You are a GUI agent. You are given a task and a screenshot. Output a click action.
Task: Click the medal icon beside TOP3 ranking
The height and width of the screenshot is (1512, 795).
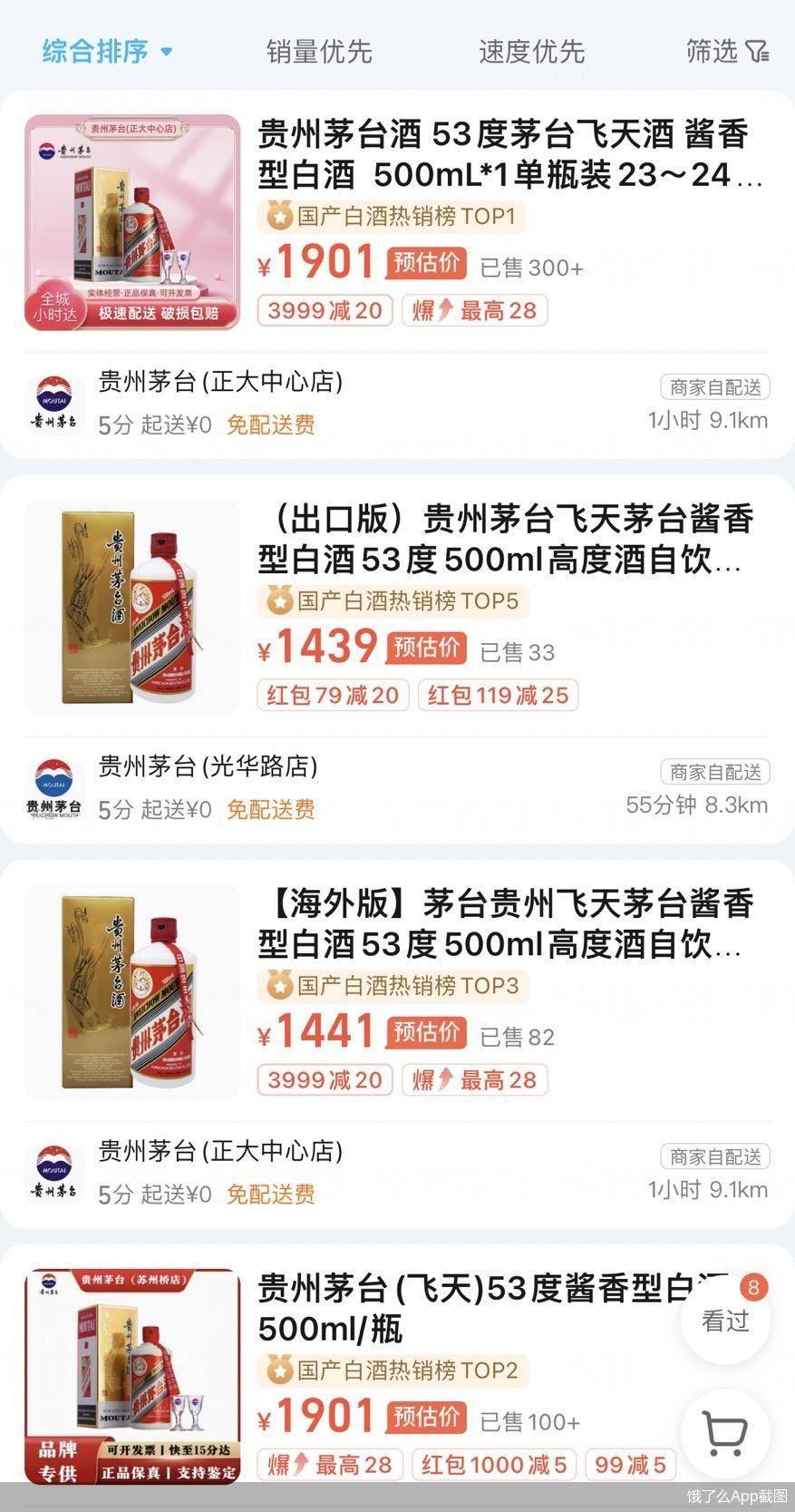(276, 985)
